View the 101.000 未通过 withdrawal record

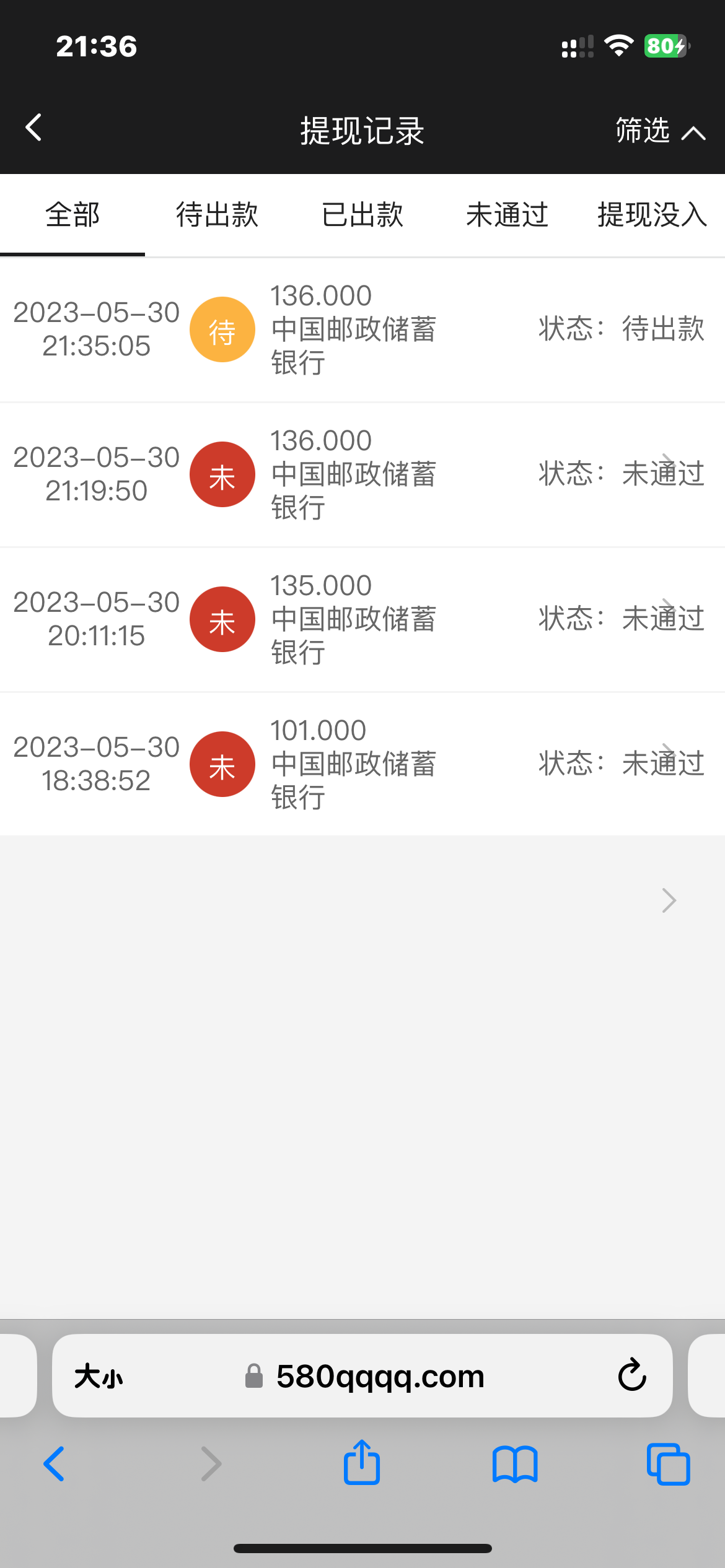[362, 764]
